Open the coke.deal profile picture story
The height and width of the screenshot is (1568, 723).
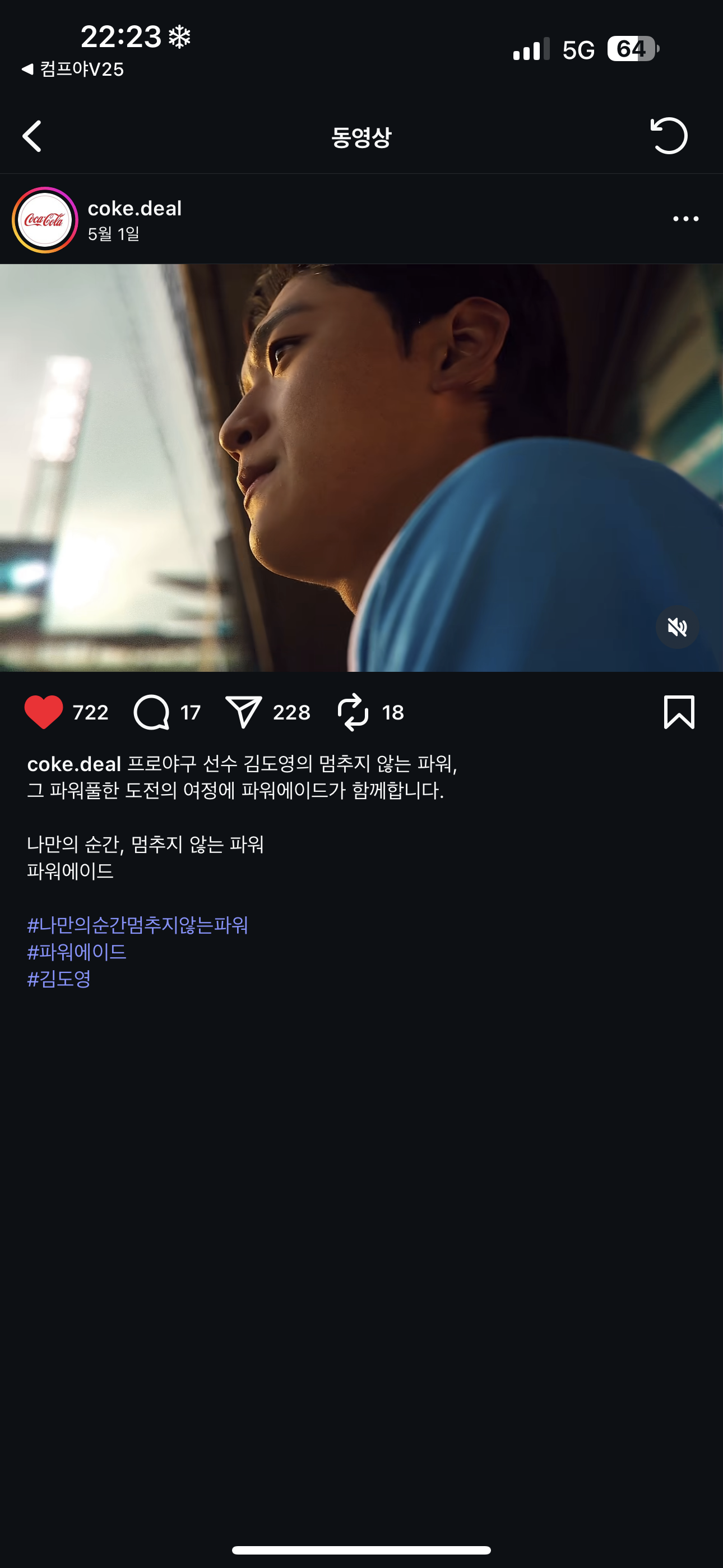coord(45,220)
